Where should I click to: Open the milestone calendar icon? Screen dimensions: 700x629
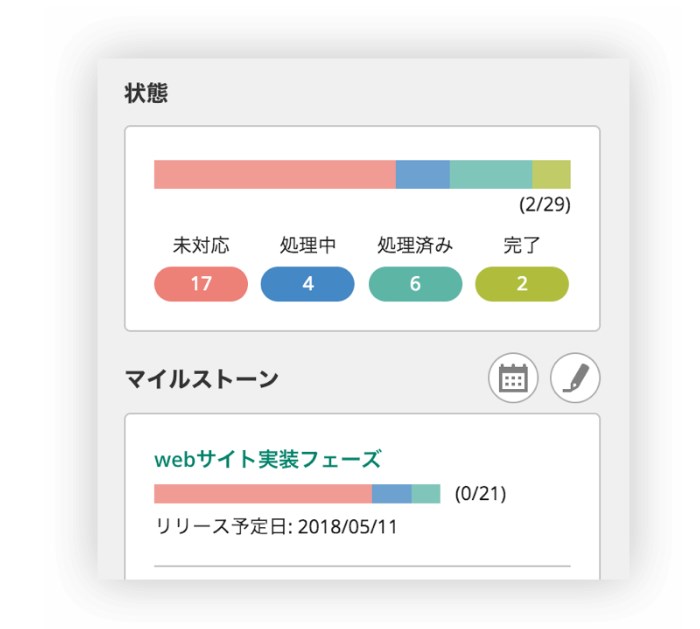pyautogui.click(x=513, y=378)
